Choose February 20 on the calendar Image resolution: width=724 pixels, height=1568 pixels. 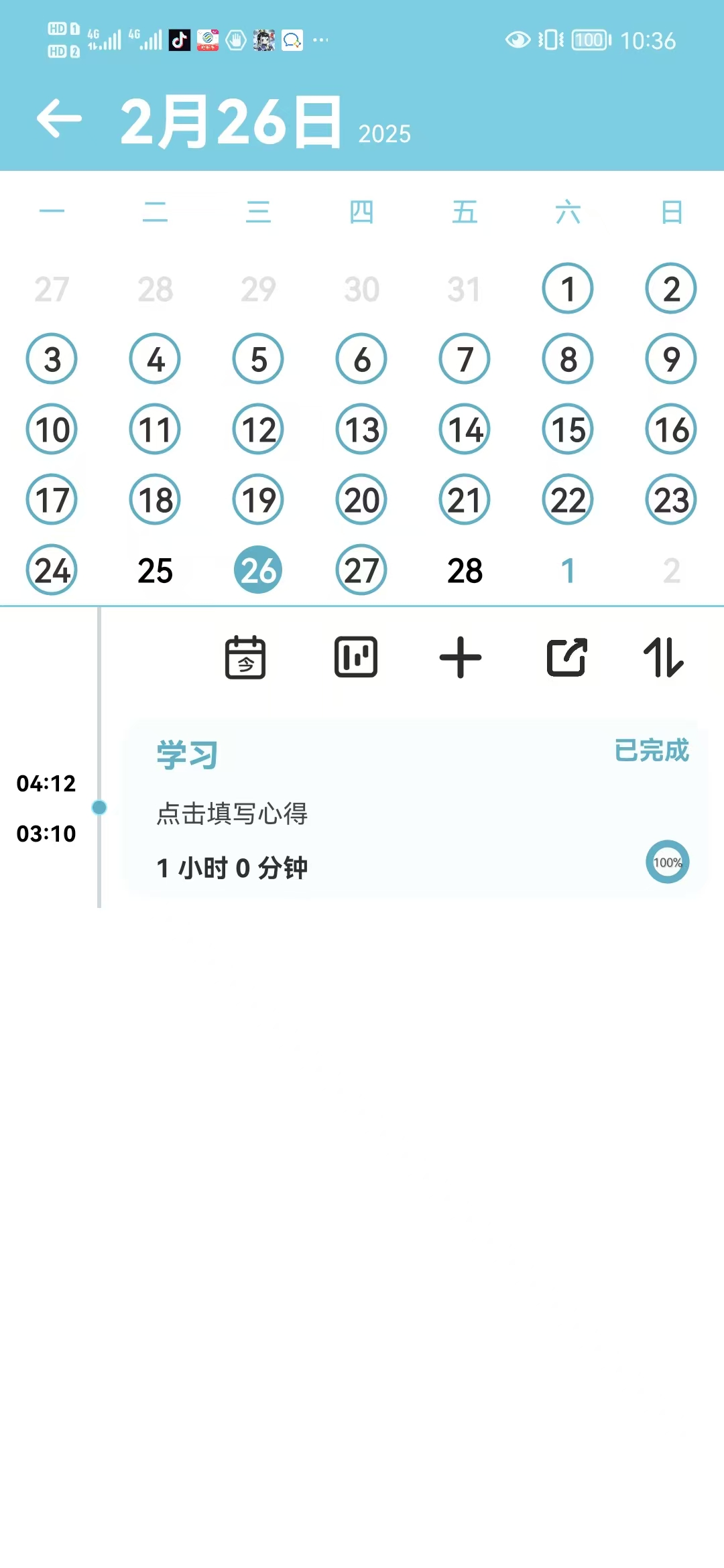click(x=361, y=500)
